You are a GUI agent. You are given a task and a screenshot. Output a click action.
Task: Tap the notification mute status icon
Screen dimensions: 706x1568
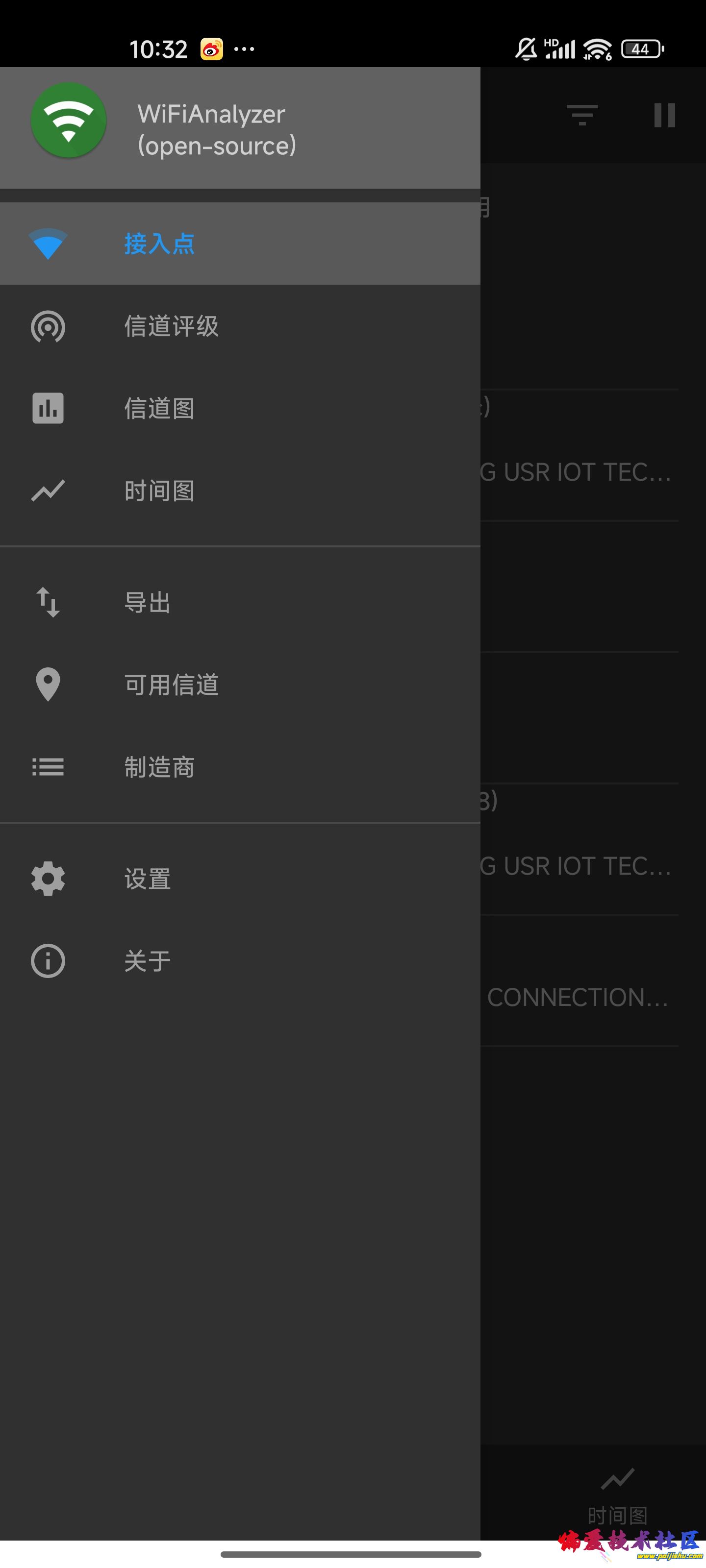tap(525, 49)
